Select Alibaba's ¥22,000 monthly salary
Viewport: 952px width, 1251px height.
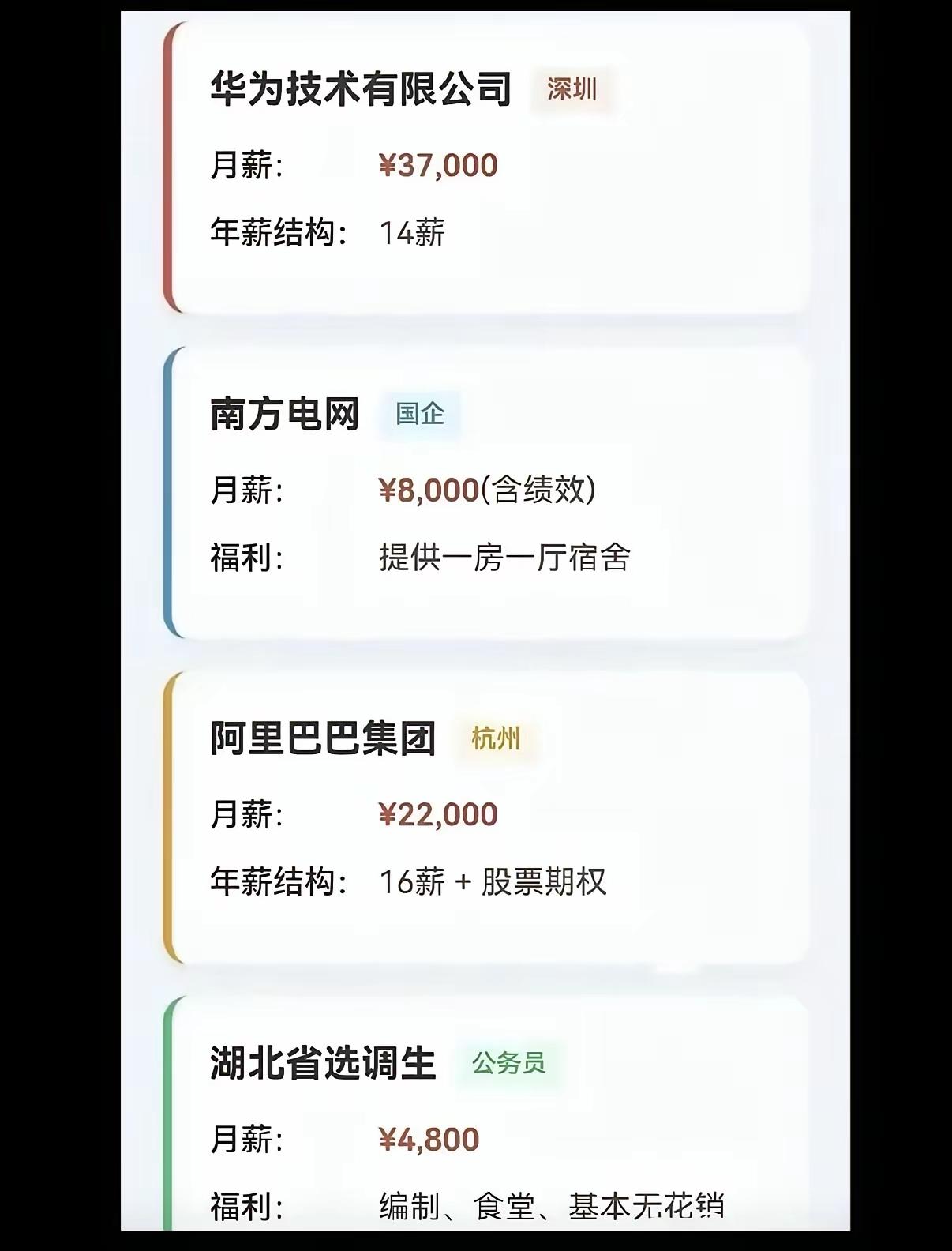[x=438, y=815]
